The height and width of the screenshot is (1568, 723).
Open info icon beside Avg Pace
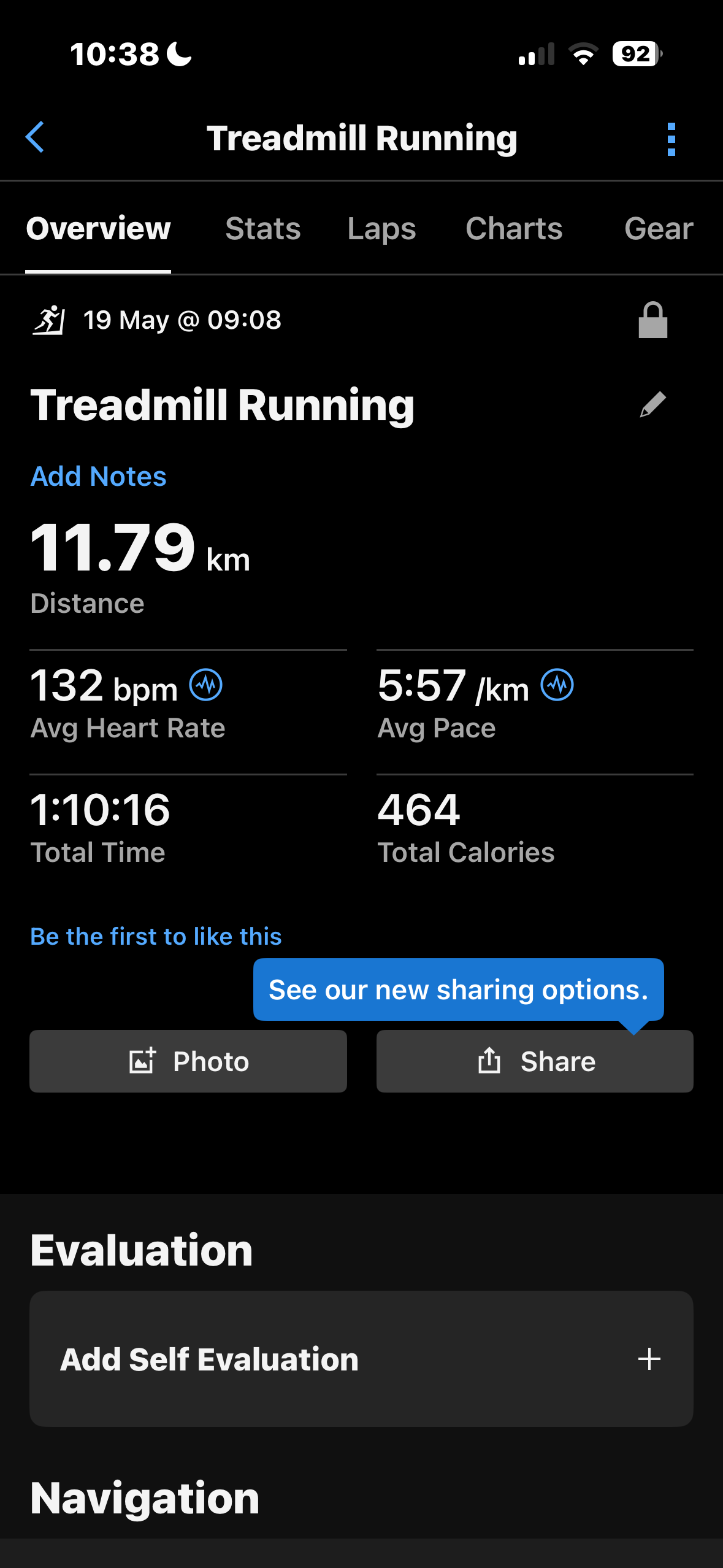click(557, 685)
